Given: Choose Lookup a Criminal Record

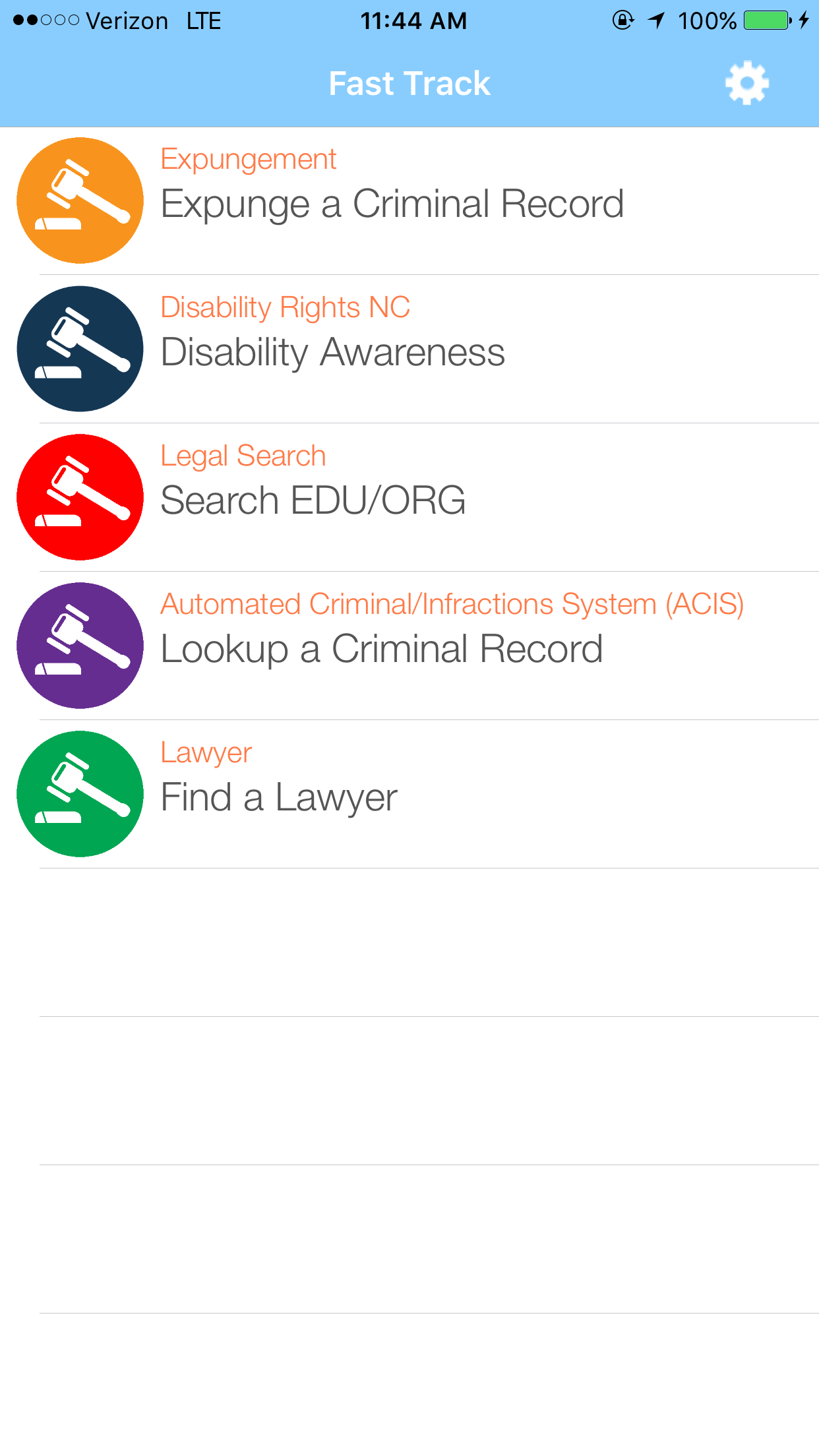Looking at the screenshot, I should point(381,648).
